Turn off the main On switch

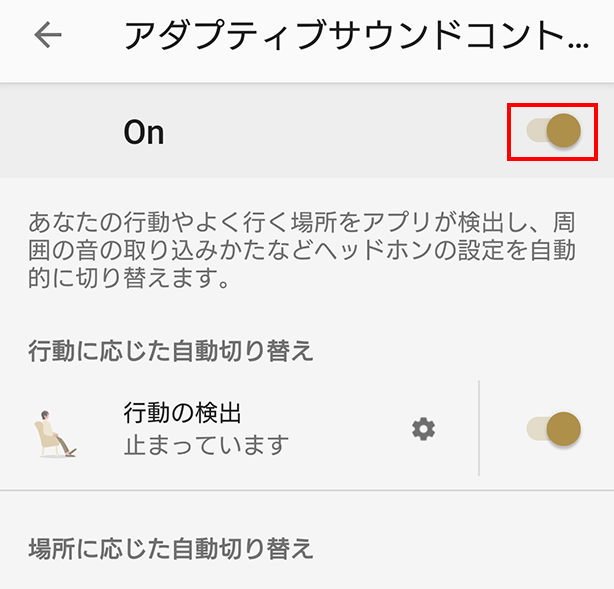pyautogui.click(x=553, y=130)
